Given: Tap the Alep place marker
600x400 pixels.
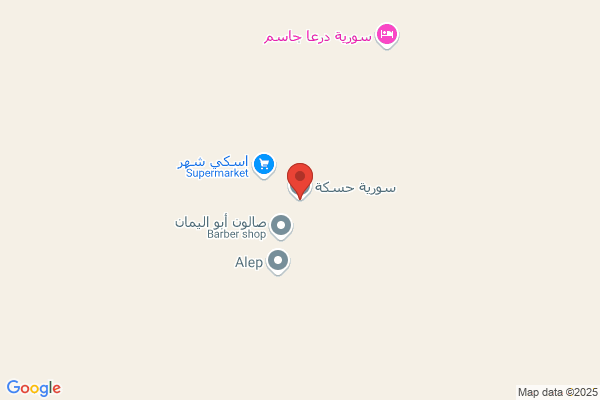Looking at the screenshot, I should pyautogui.click(x=278, y=261).
